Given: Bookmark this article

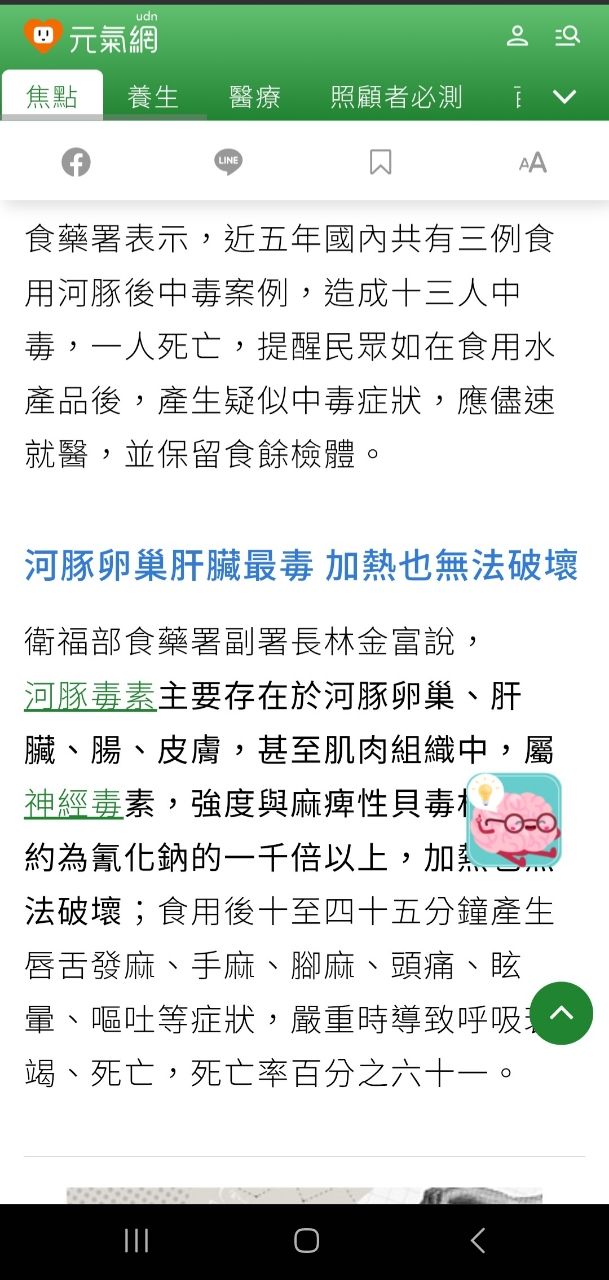Looking at the screenshot, I should [x=380, y=162].
